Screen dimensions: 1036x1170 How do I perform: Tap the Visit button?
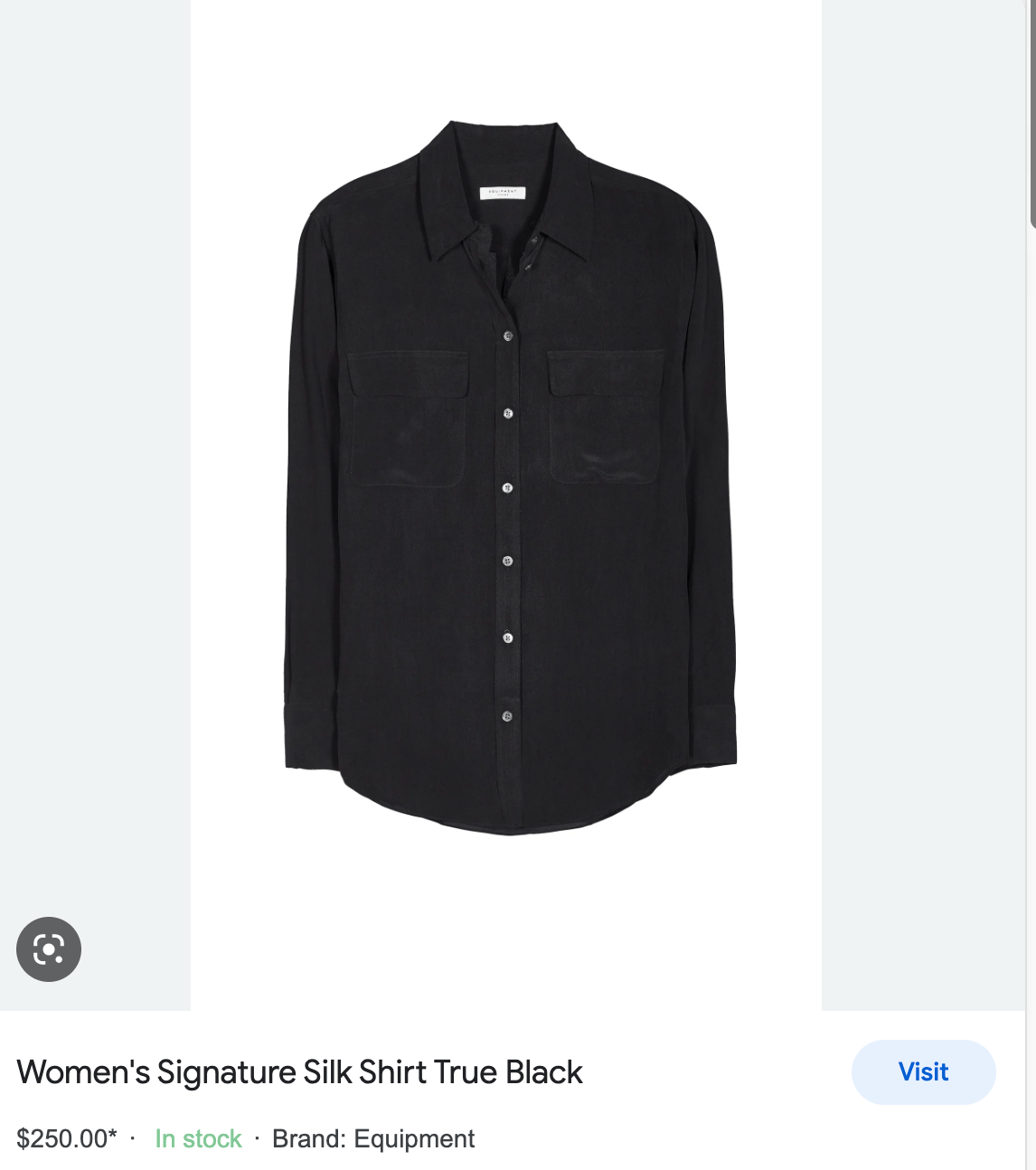click(x=923, y=1071)
